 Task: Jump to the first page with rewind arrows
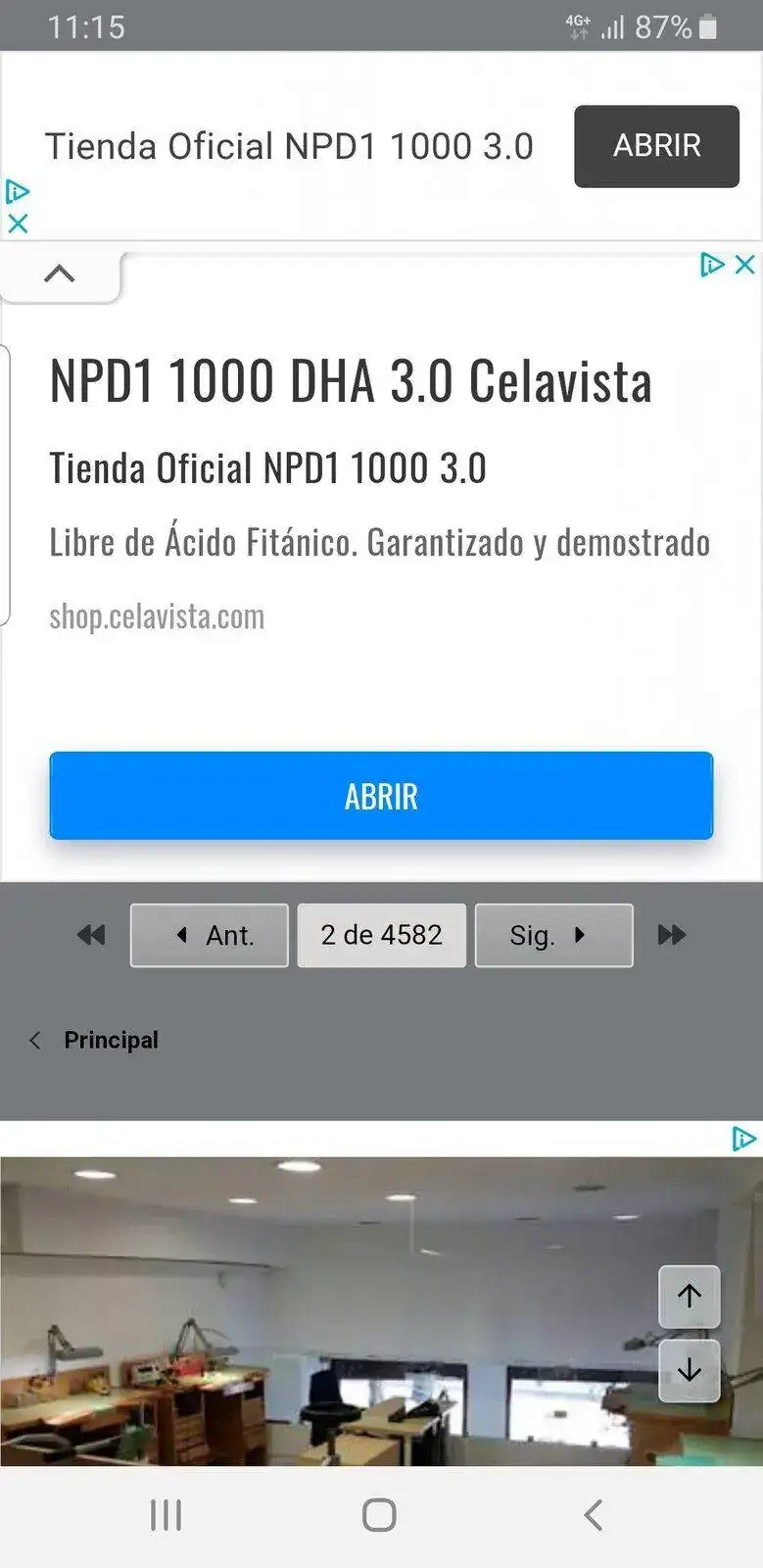pyautogui.click(x=91, y=935)
